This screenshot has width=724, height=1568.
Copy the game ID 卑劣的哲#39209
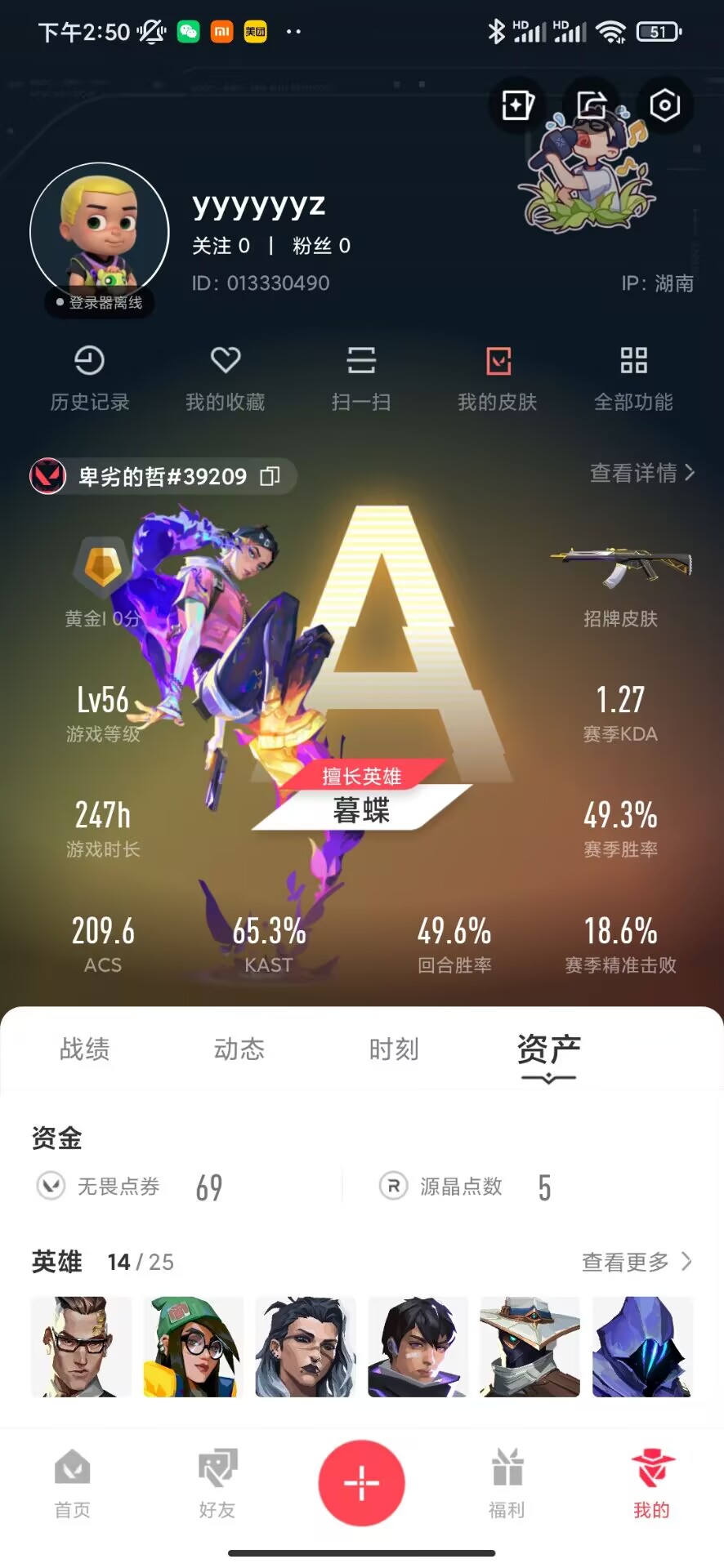(x=270, y=476)
